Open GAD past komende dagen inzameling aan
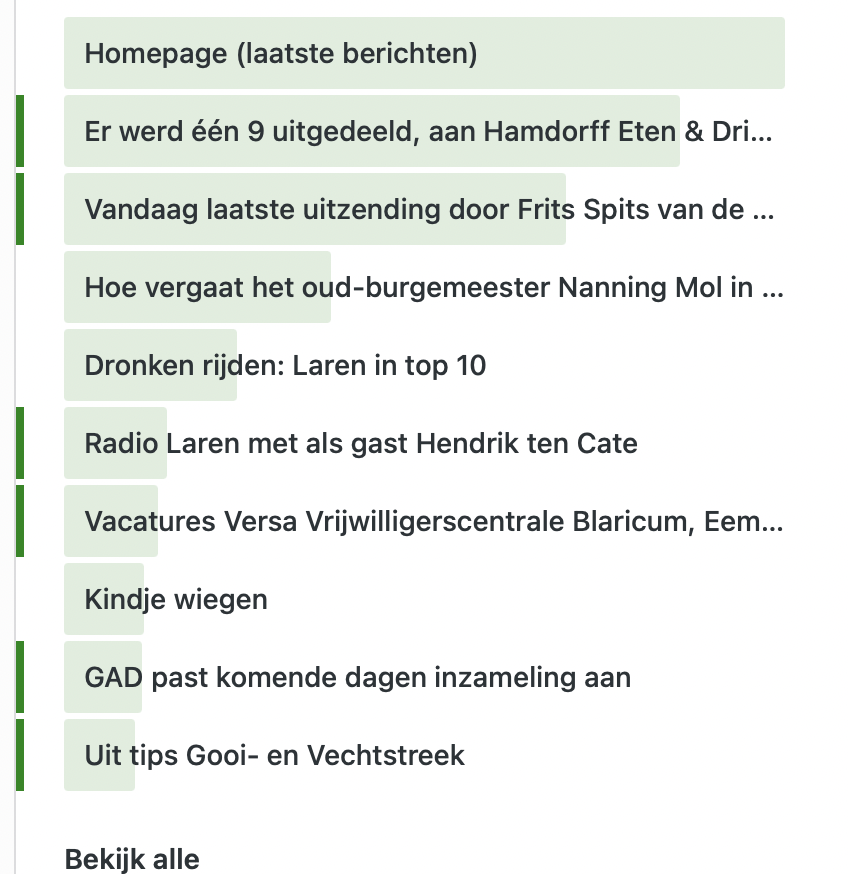This screenshot has height=874, width=848. point(357,678)
